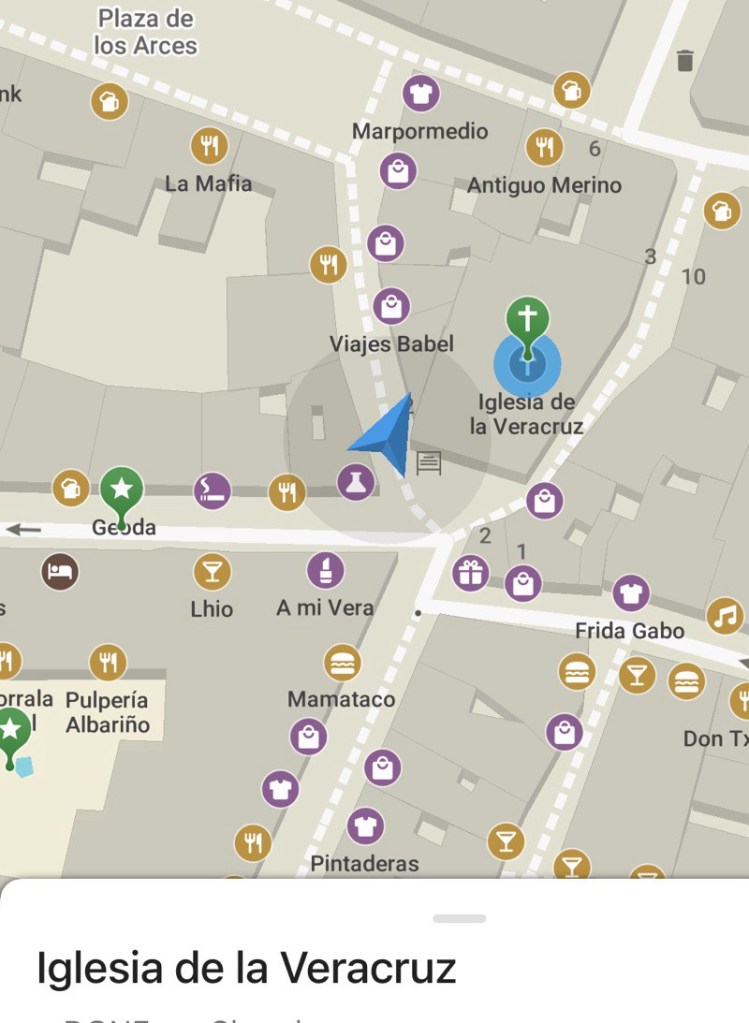Image resolution: width=749 pixels, height=1023 pixels.
Task: Open the music venue marker
Action: click(725, 615)
